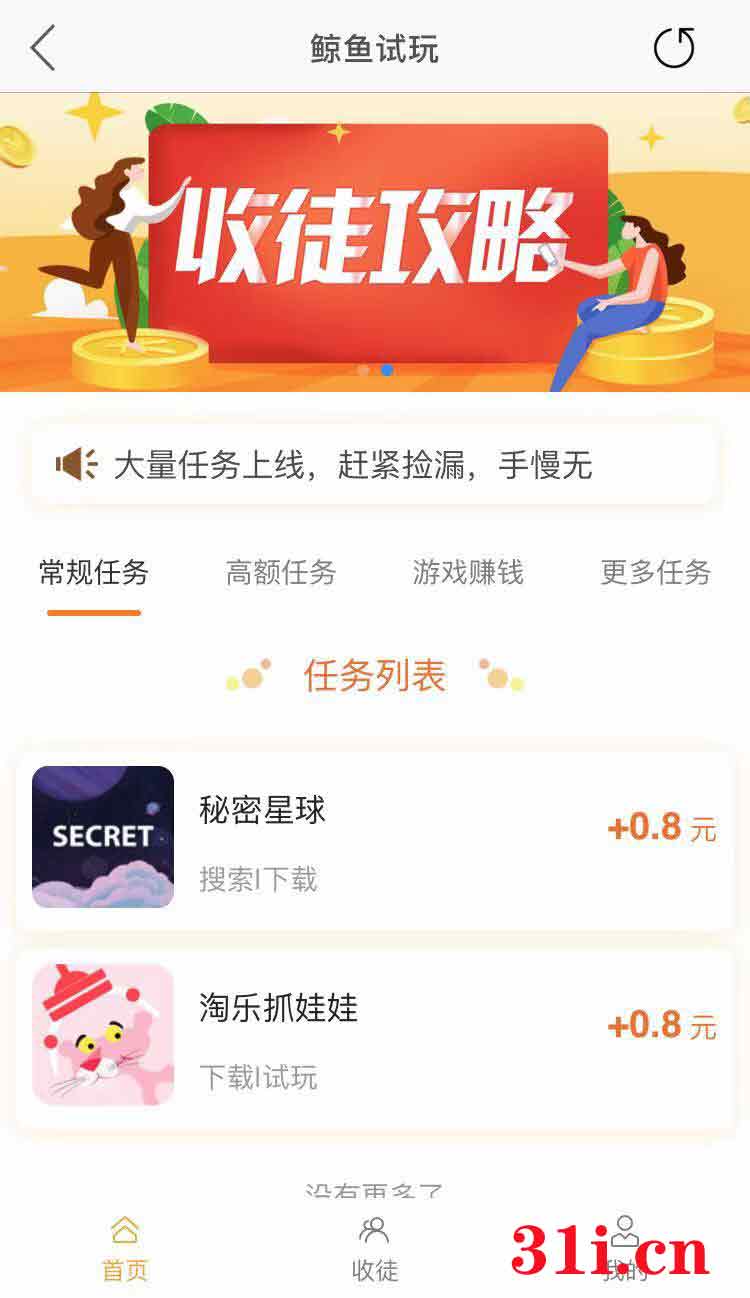Refresh the page with the reload icon
This screenshot has width=750, height=1298.
[x=674, y=48]
